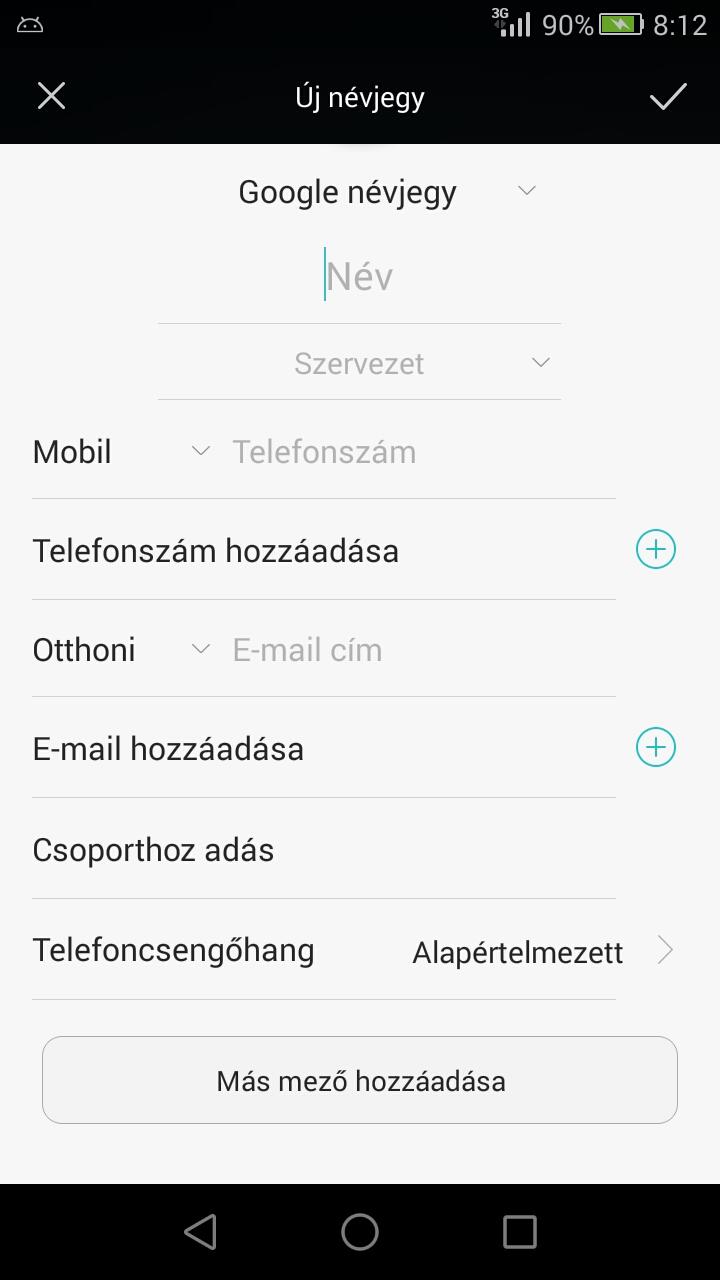Expand the Google névjegy account dropdown
The height and width of the screenshot is (1280, 720).
527,191
